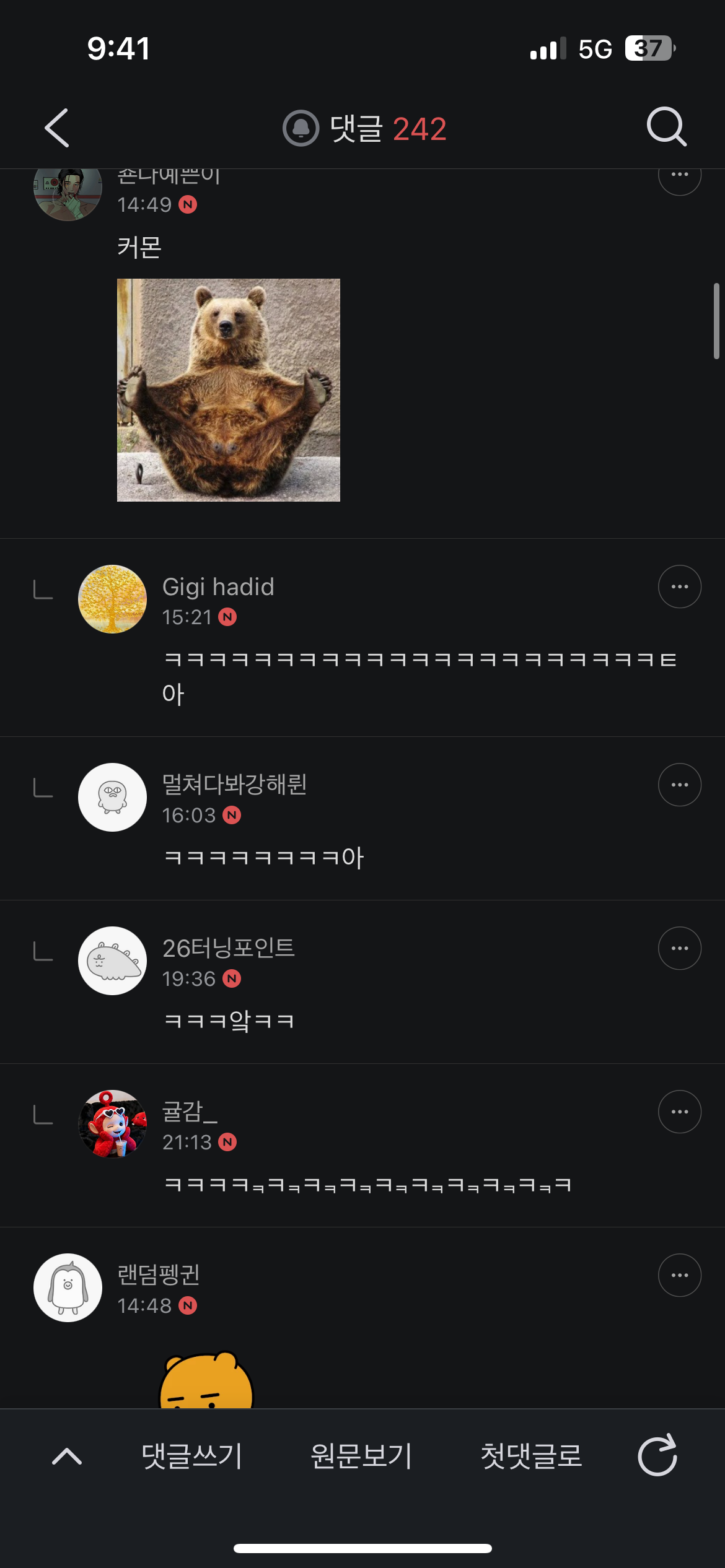Screen dimensions: 725x1568
Task: View Gigi hadid's profile picture
Action: [x=112, y=599]
